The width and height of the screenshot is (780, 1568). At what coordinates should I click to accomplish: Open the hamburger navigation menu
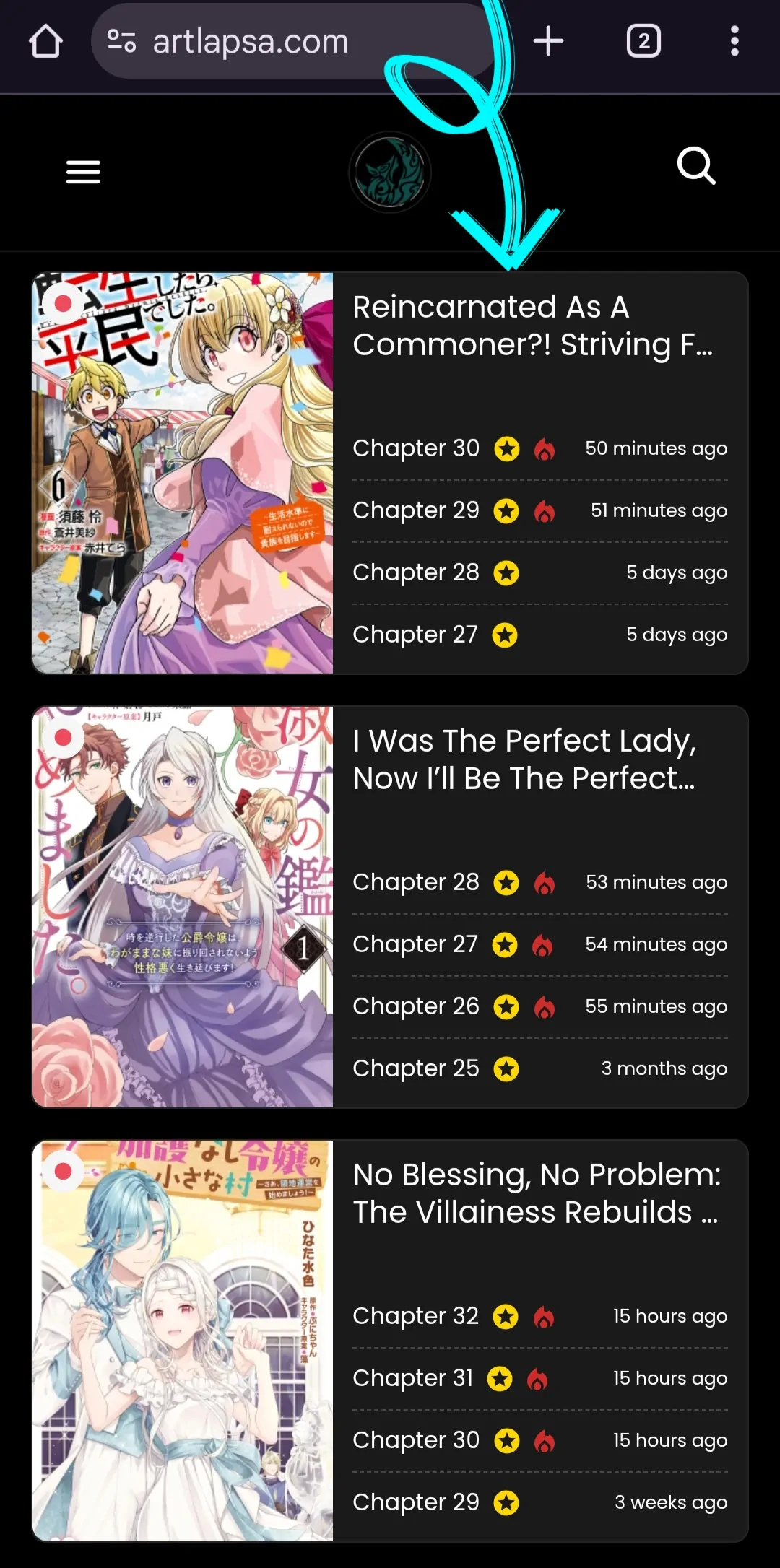83,172
